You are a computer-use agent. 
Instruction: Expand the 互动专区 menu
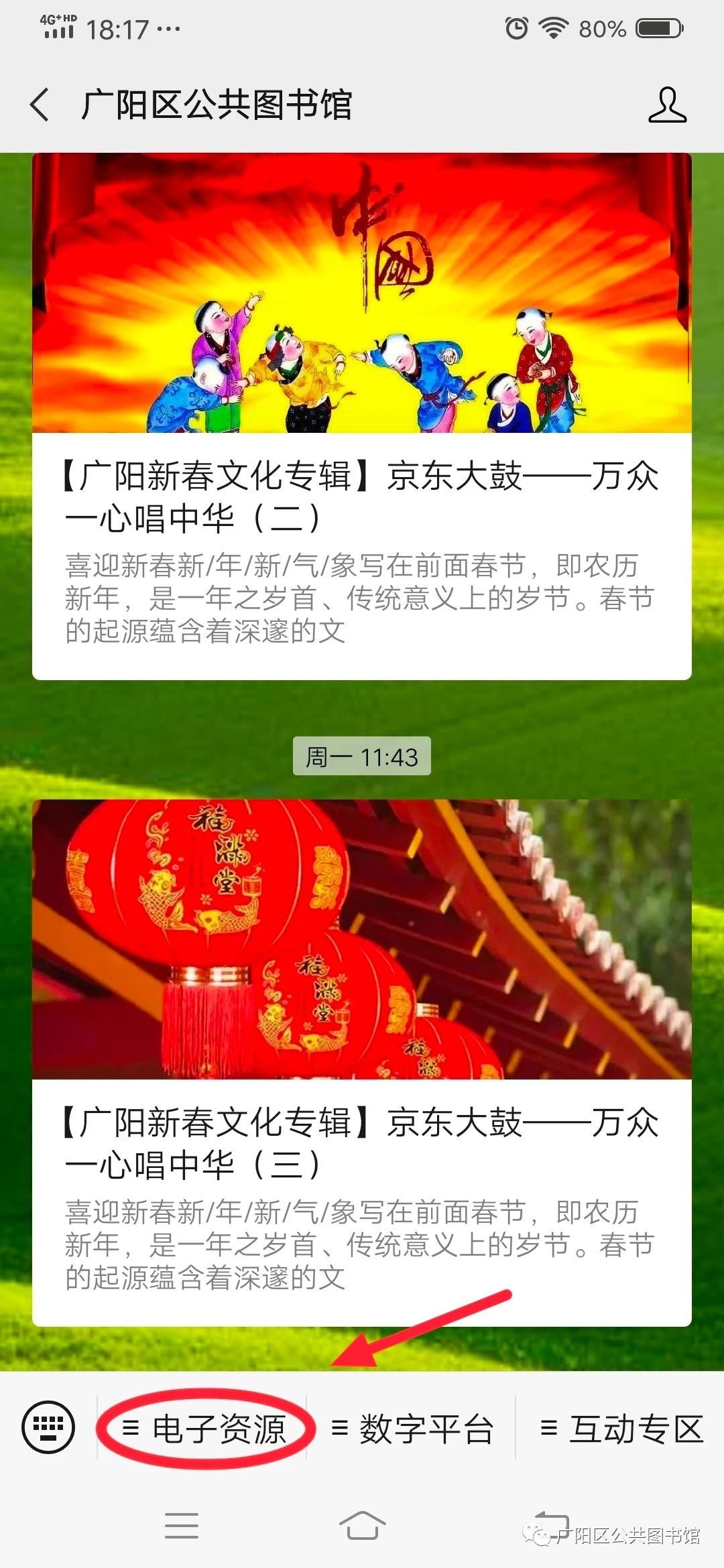(x=621, y=1429)
